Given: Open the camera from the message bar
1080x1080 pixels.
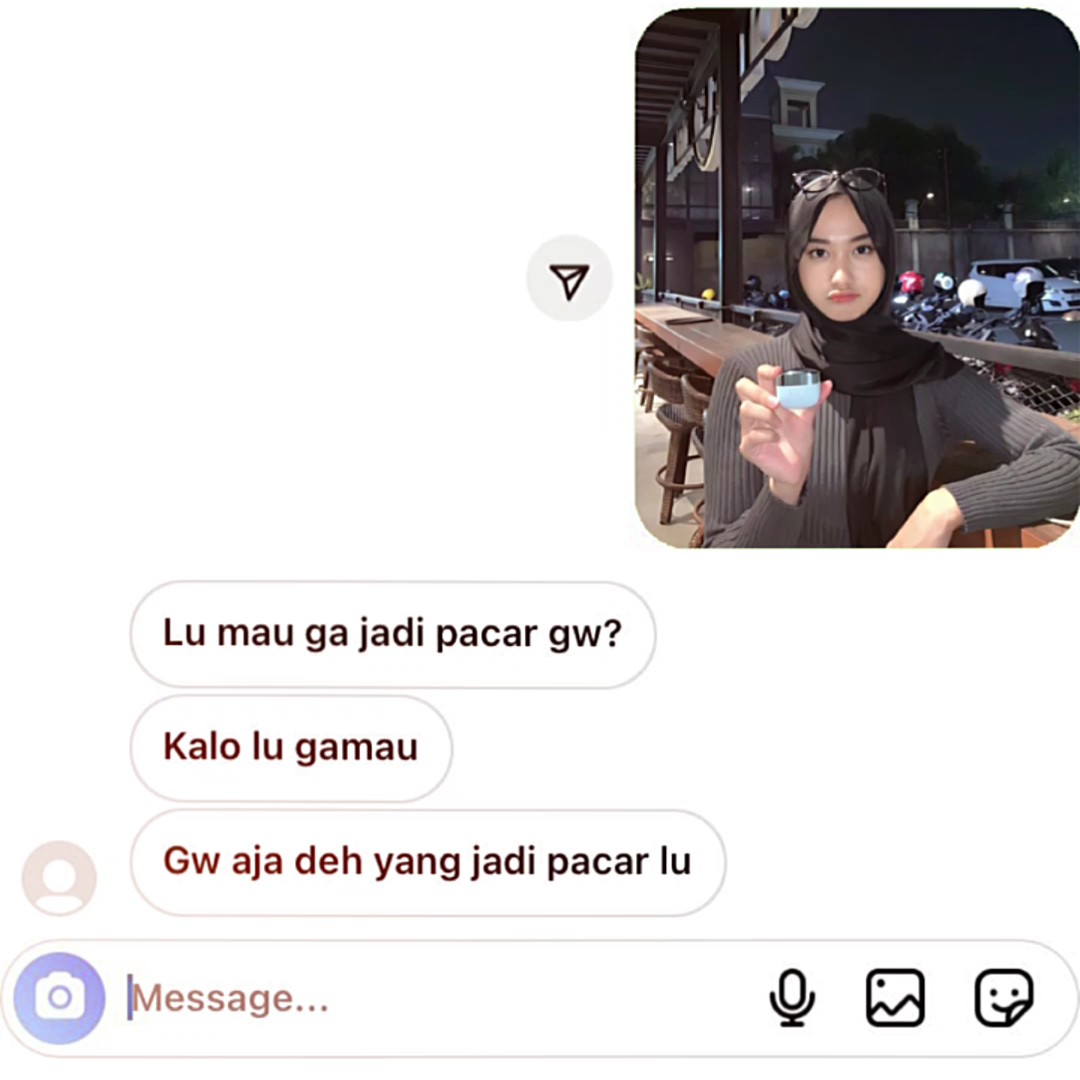Looking at the screenshot, I should pyautogui.click(x=59, y=998).
